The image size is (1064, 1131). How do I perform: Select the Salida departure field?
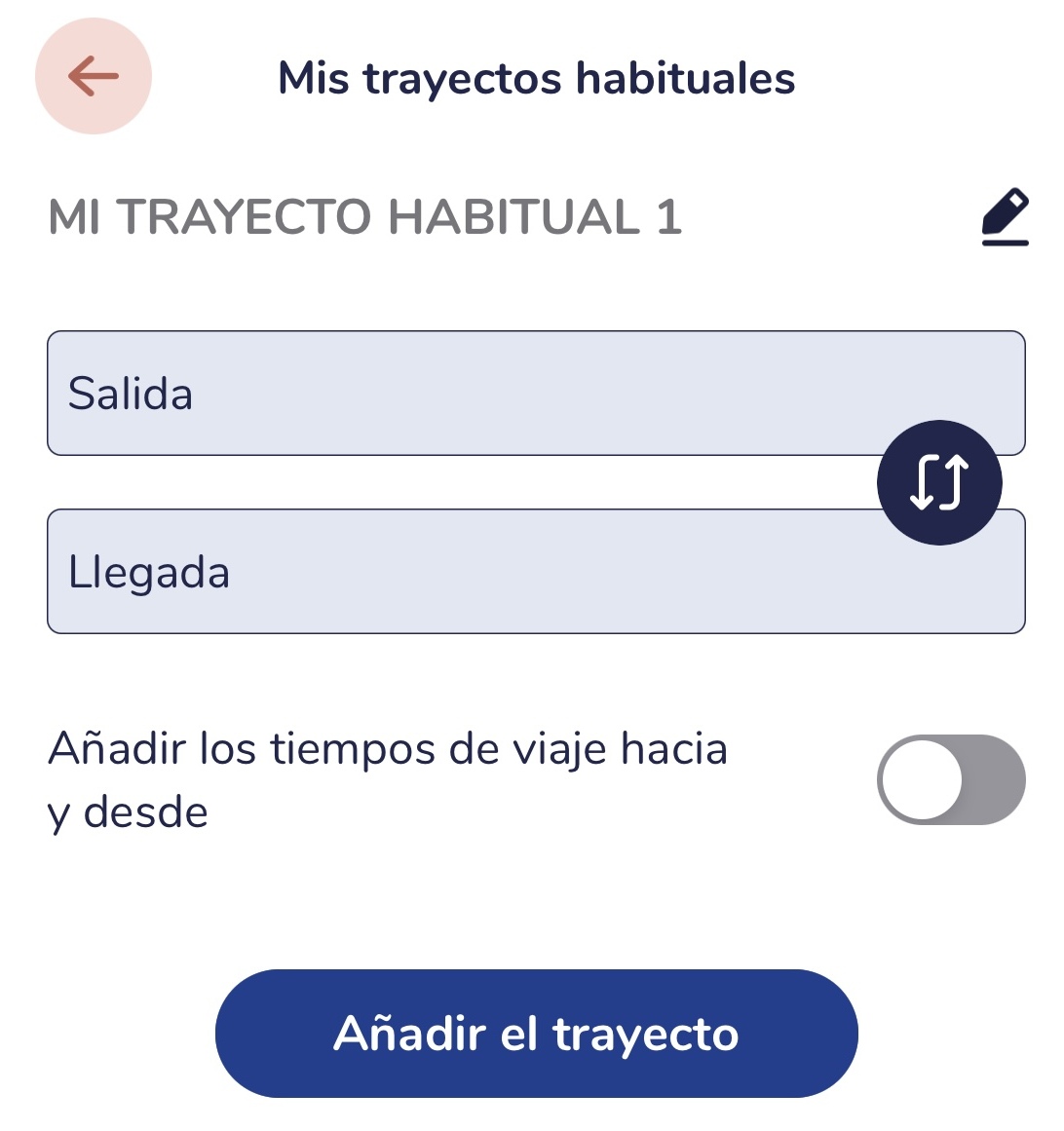(458, 393)
